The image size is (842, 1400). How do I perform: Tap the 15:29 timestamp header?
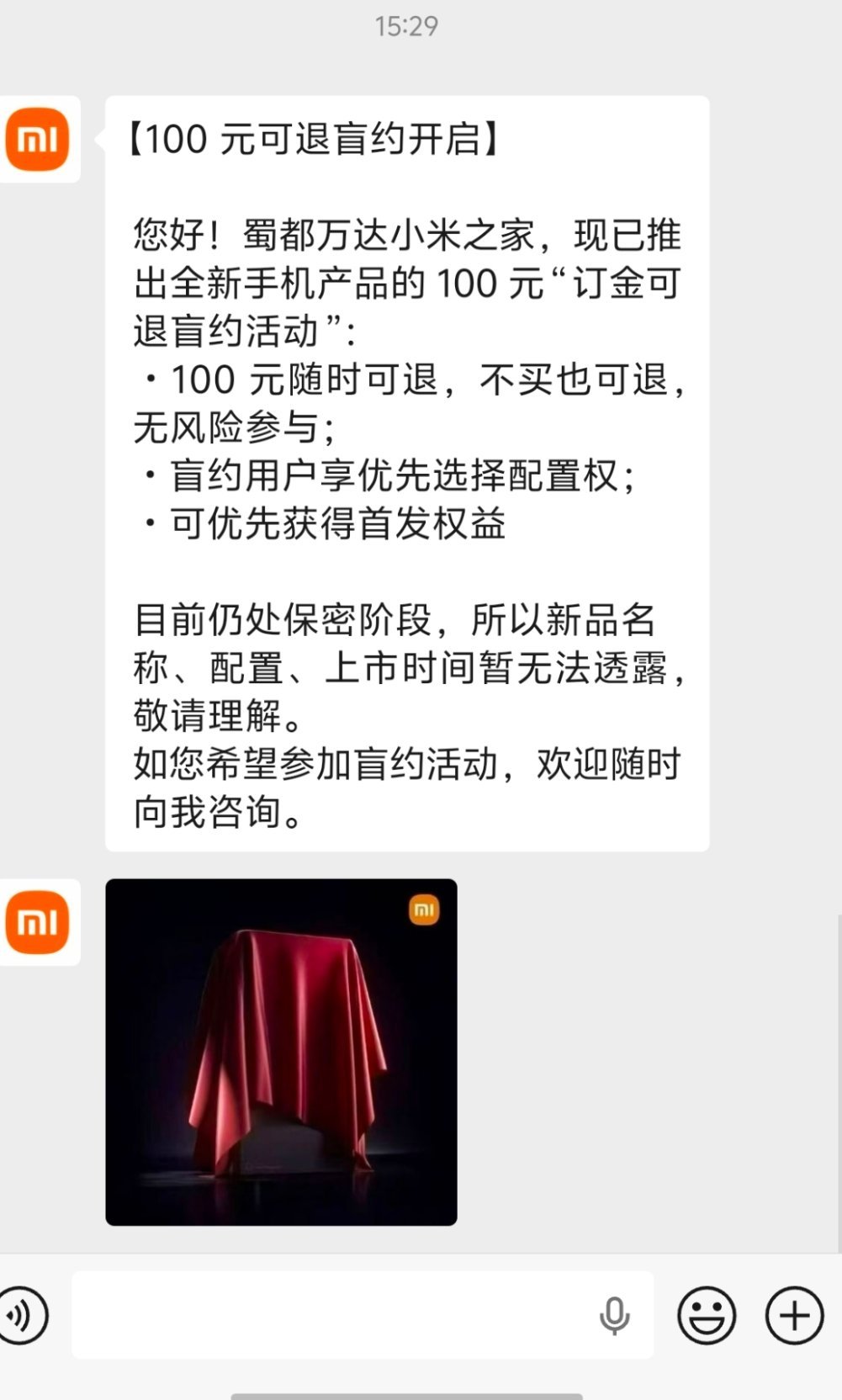coord(405,25)
